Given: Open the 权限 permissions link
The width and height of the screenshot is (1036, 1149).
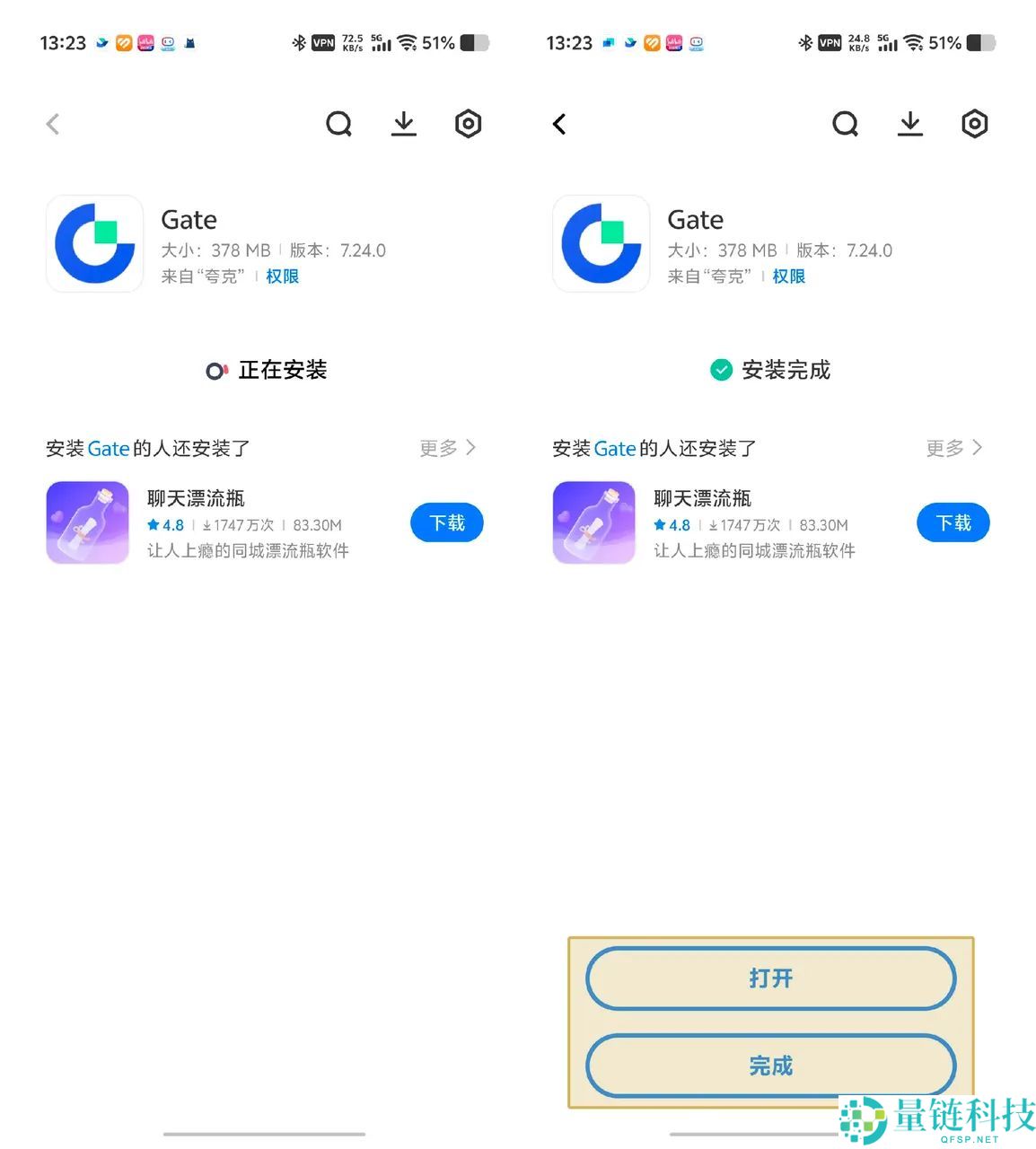Looking at the screenshot, I should point(282,276).
